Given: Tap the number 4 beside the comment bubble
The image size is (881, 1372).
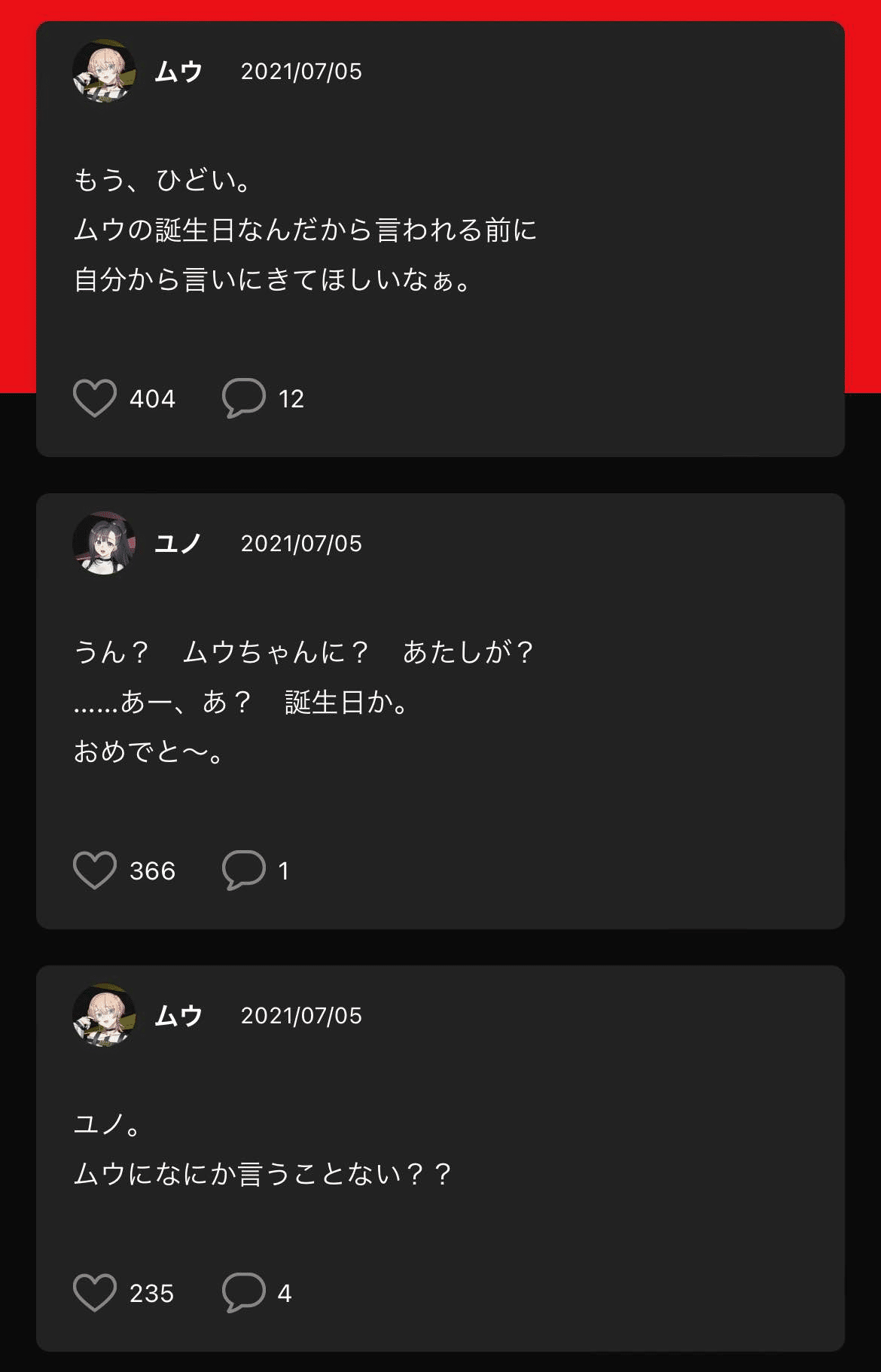Looking at the screenshot, I should click(284, 1294).
